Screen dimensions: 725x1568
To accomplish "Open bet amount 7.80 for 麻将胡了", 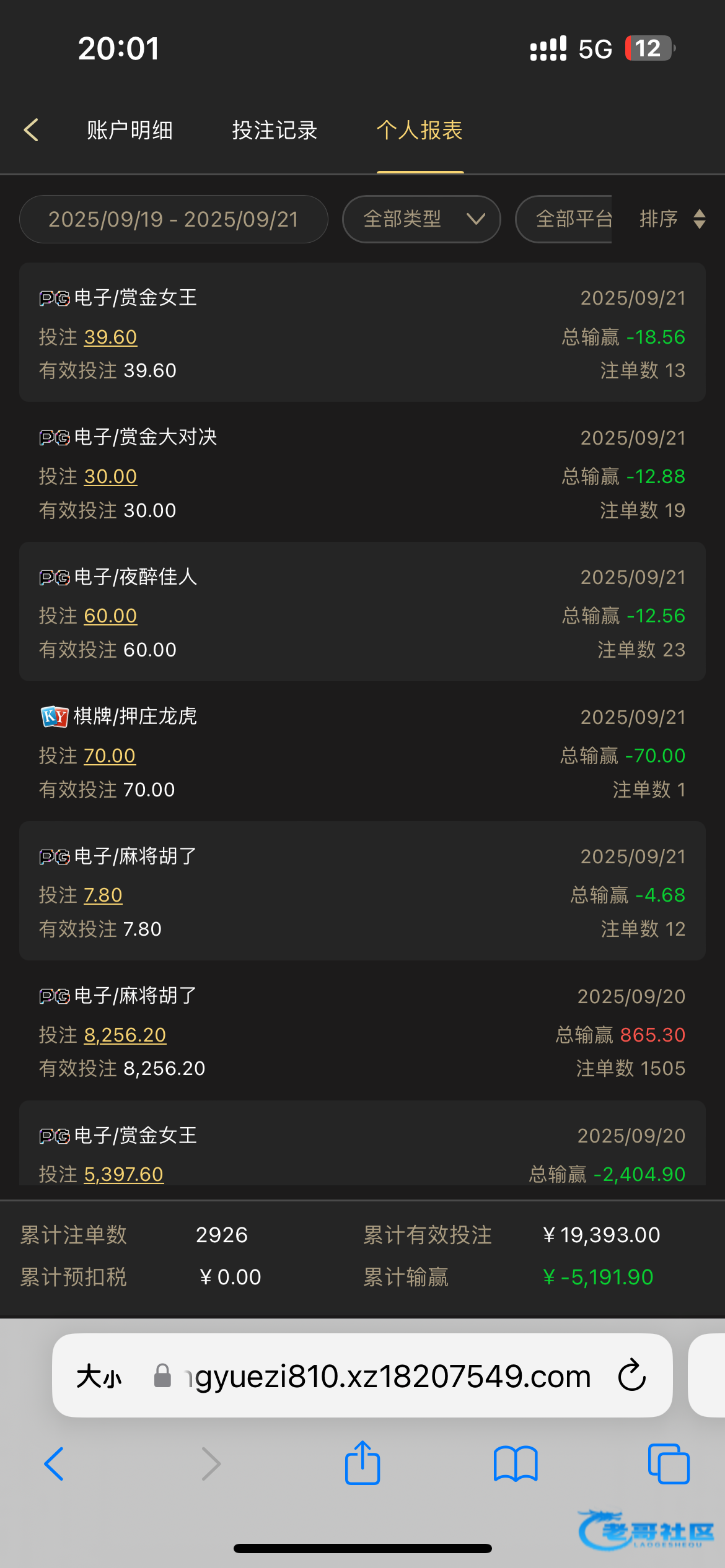I will (103, 895).
